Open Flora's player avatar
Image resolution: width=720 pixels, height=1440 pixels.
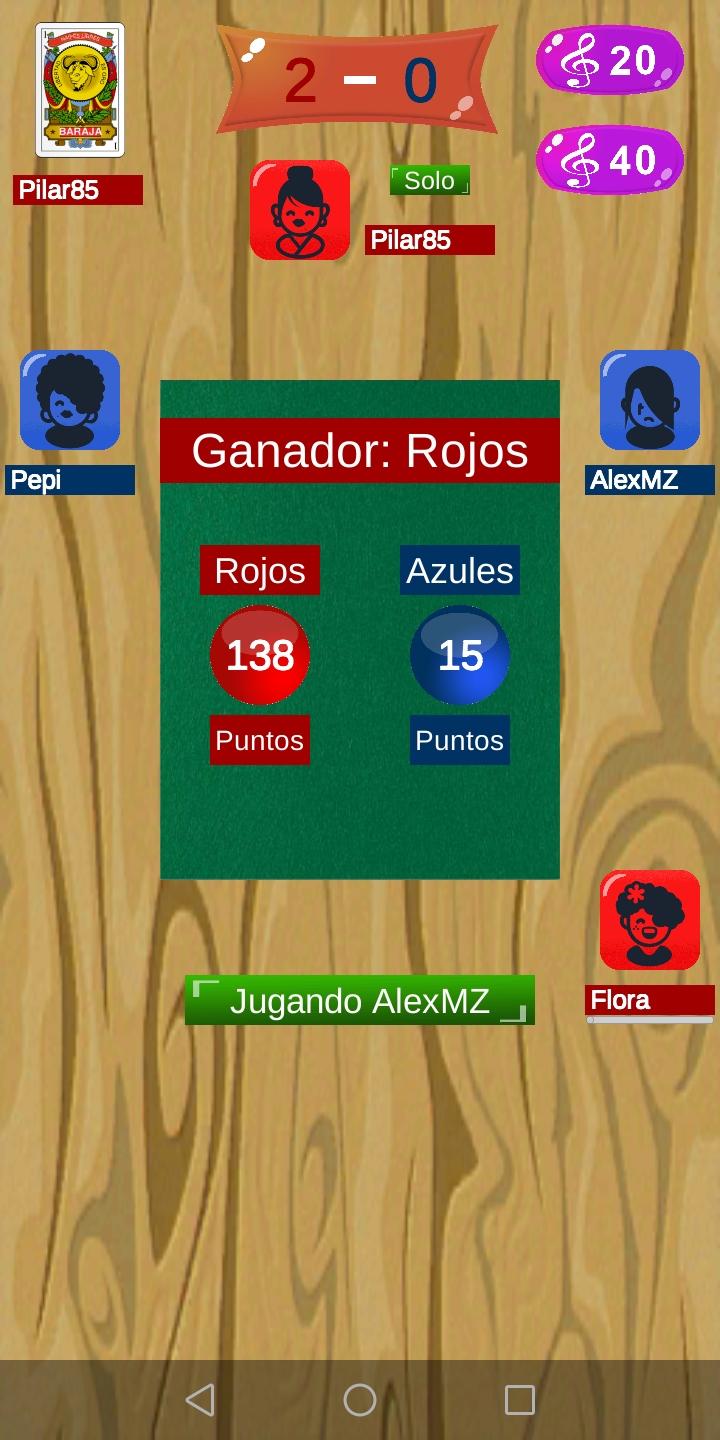tap(650, 920)
